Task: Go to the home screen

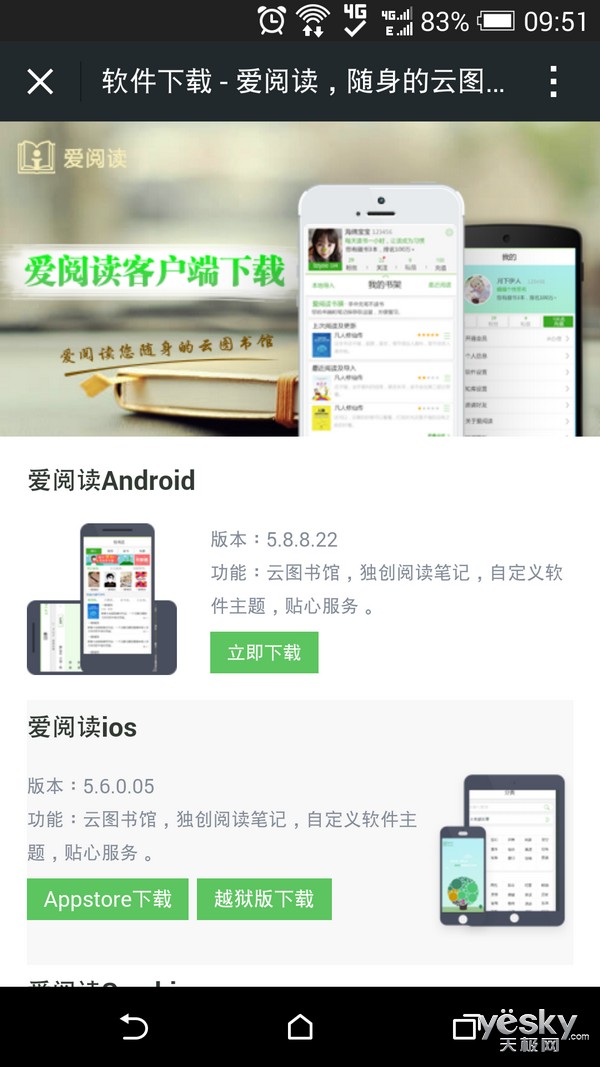Action: pos(300,1027)
